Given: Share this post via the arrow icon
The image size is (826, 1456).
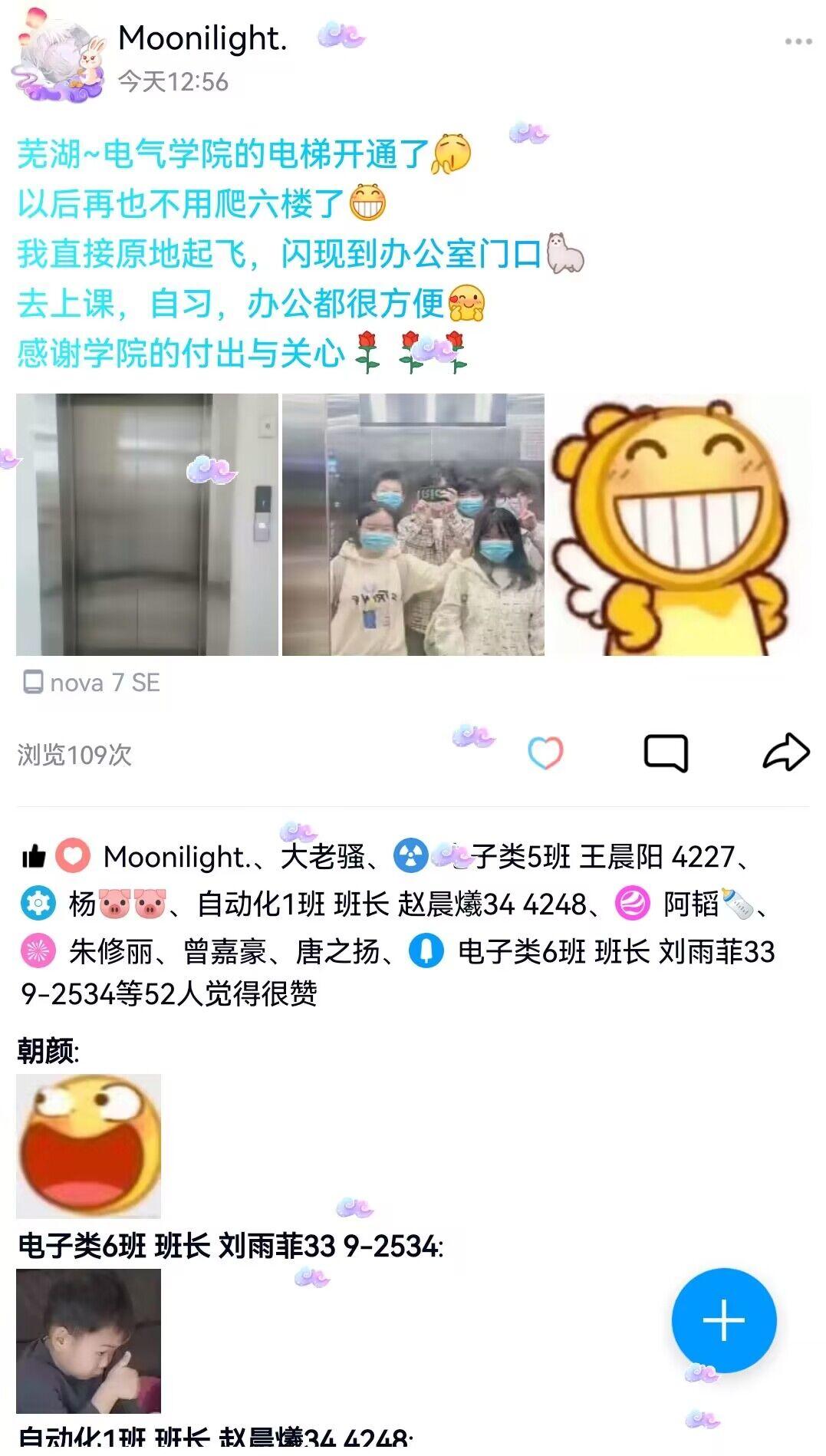Looking at the screenshot, I should (786, 753).
